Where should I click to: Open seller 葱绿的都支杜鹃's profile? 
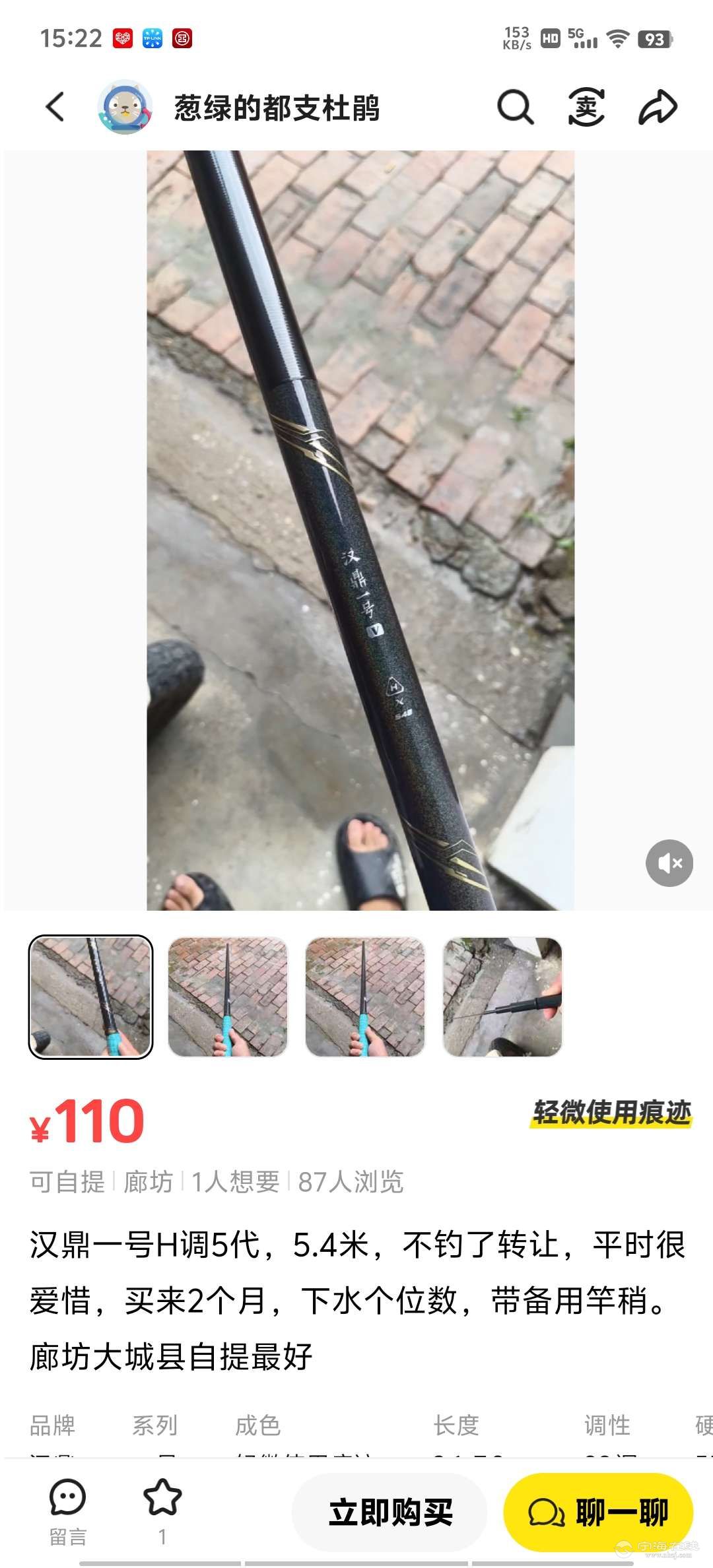coord(276,108)
